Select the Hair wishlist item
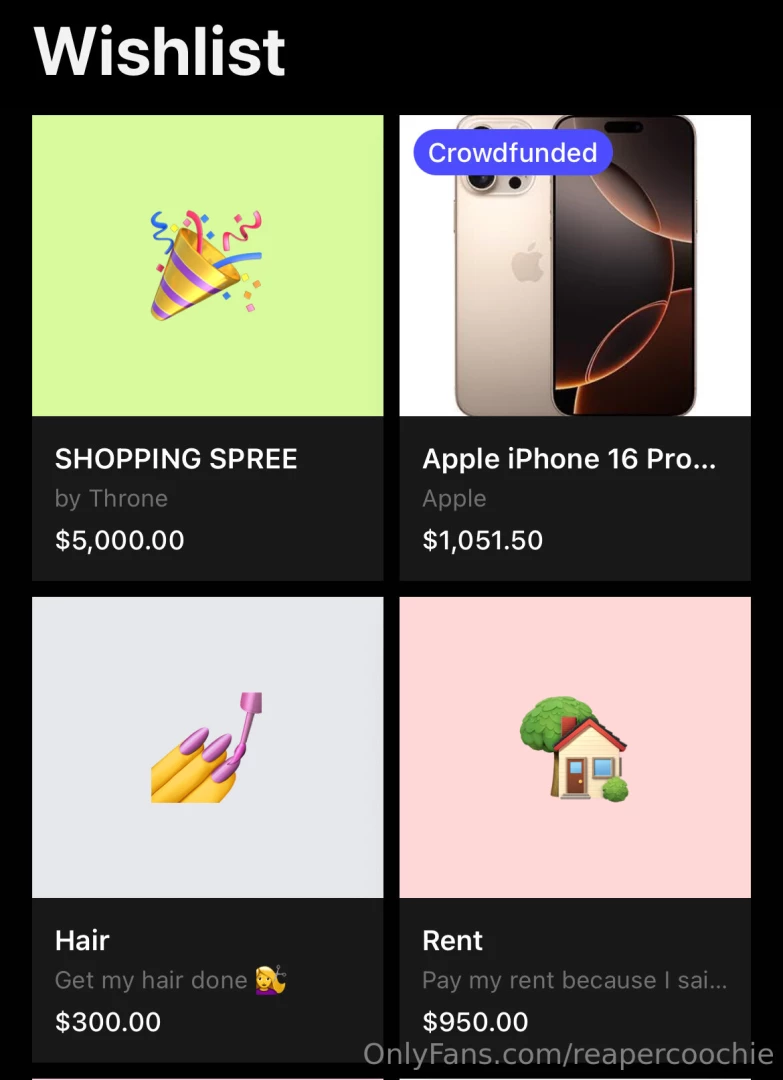This screenshot has height=1080, width=783. coord(207,828)
